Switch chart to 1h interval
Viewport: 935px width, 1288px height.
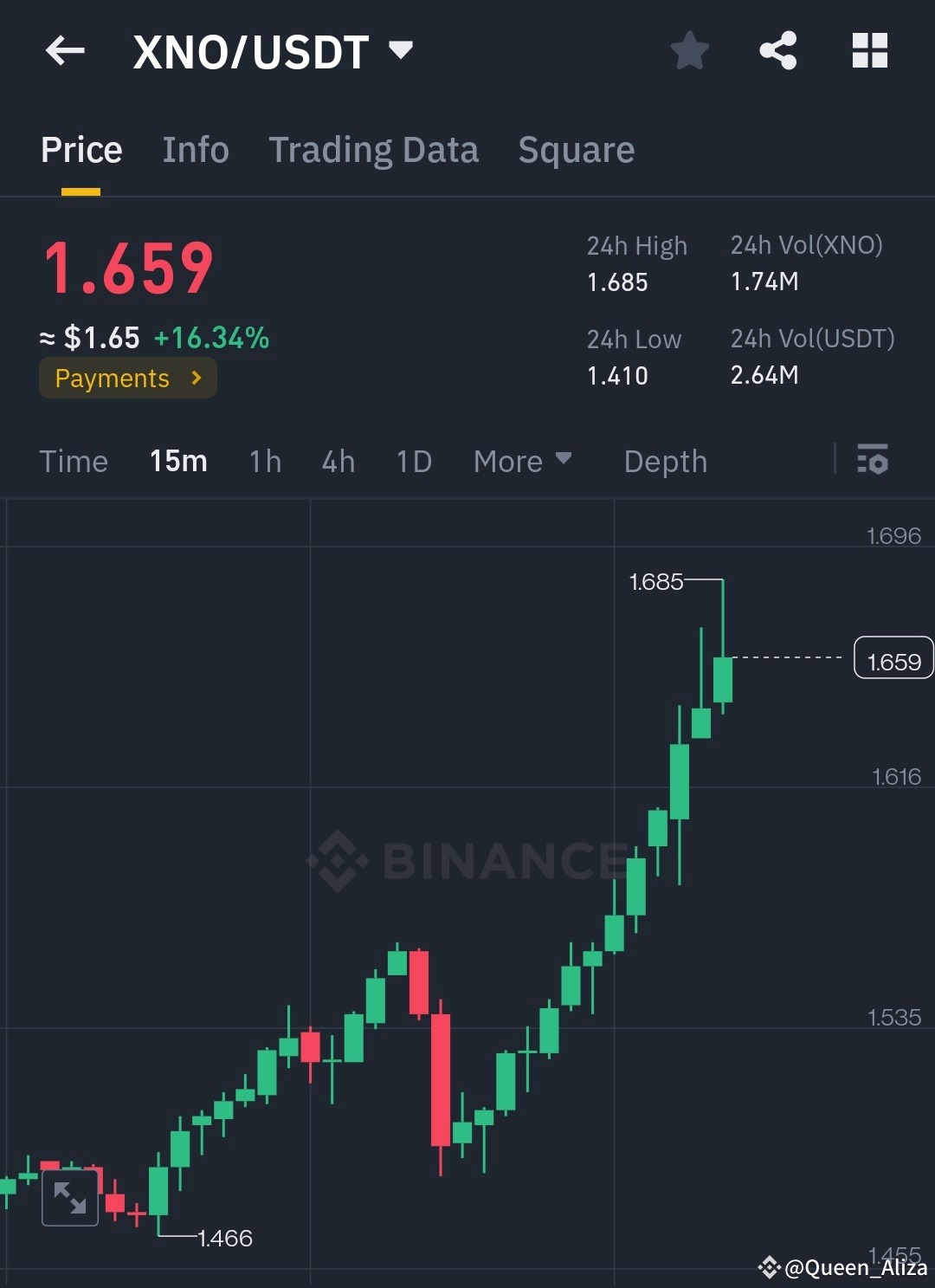tap(264, 461)
